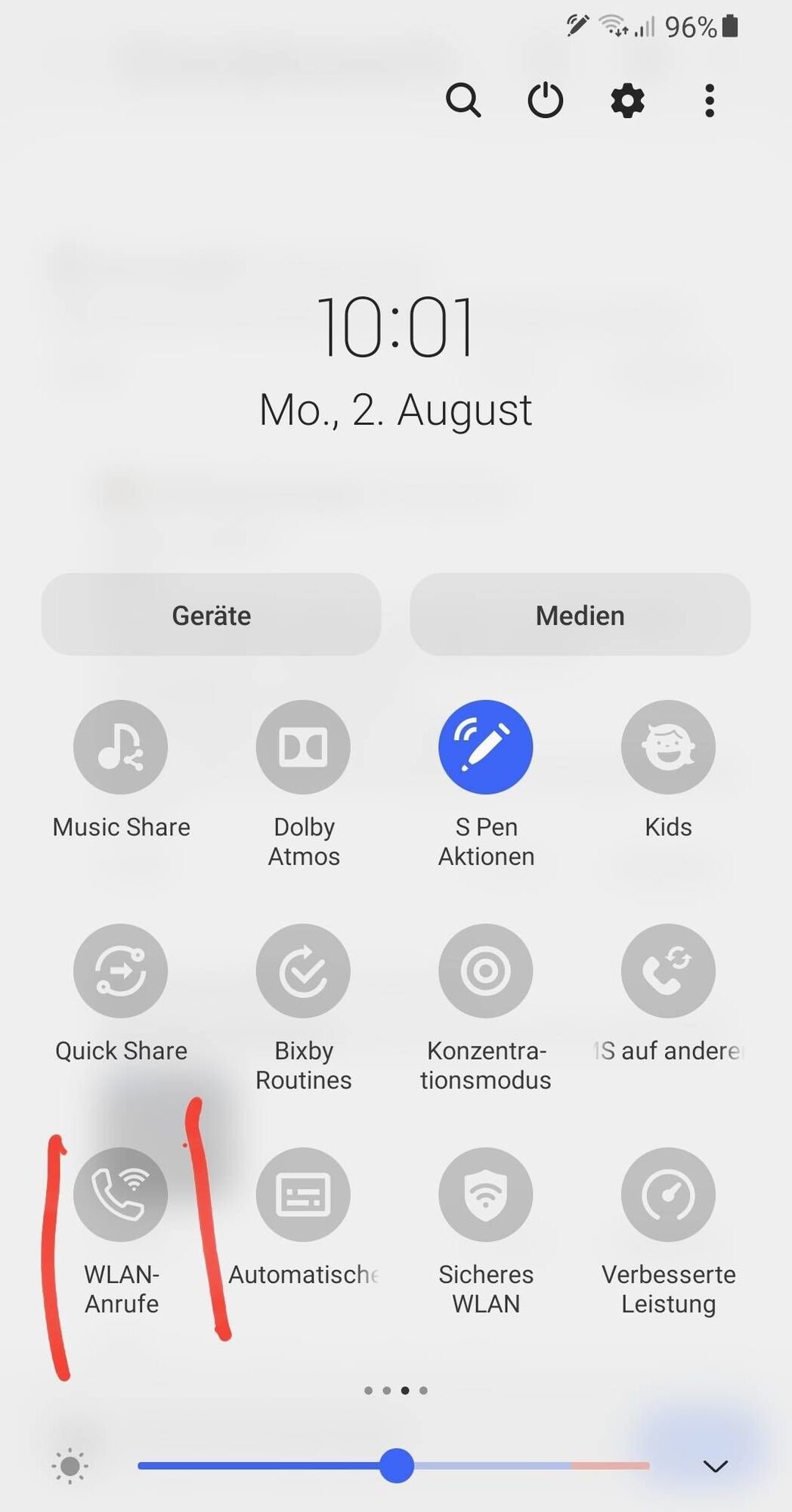Image resolution: width=792 pixels, height=1512 pixels.
Task: Open quick settings search
Action: 463,100
